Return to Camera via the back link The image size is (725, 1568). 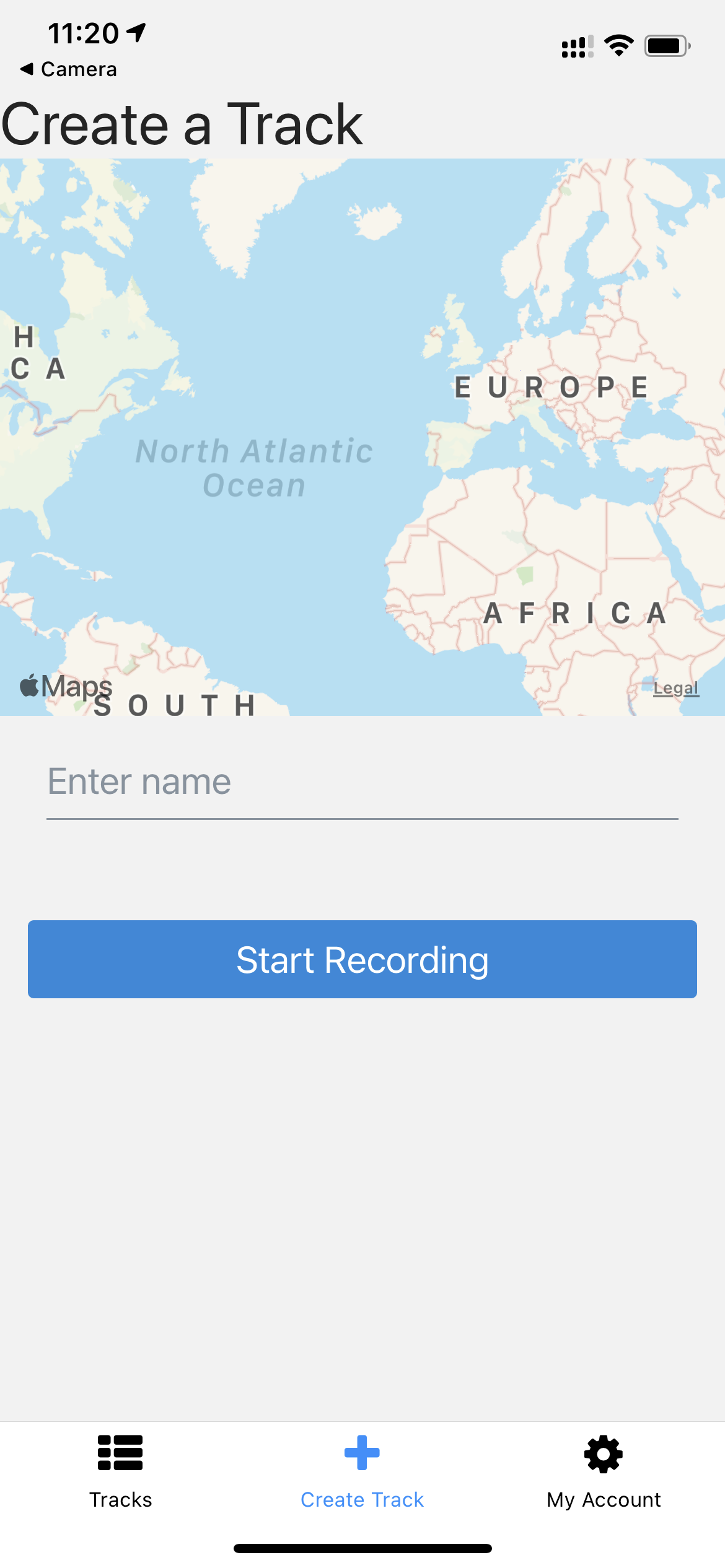click(x=68, y=69)
